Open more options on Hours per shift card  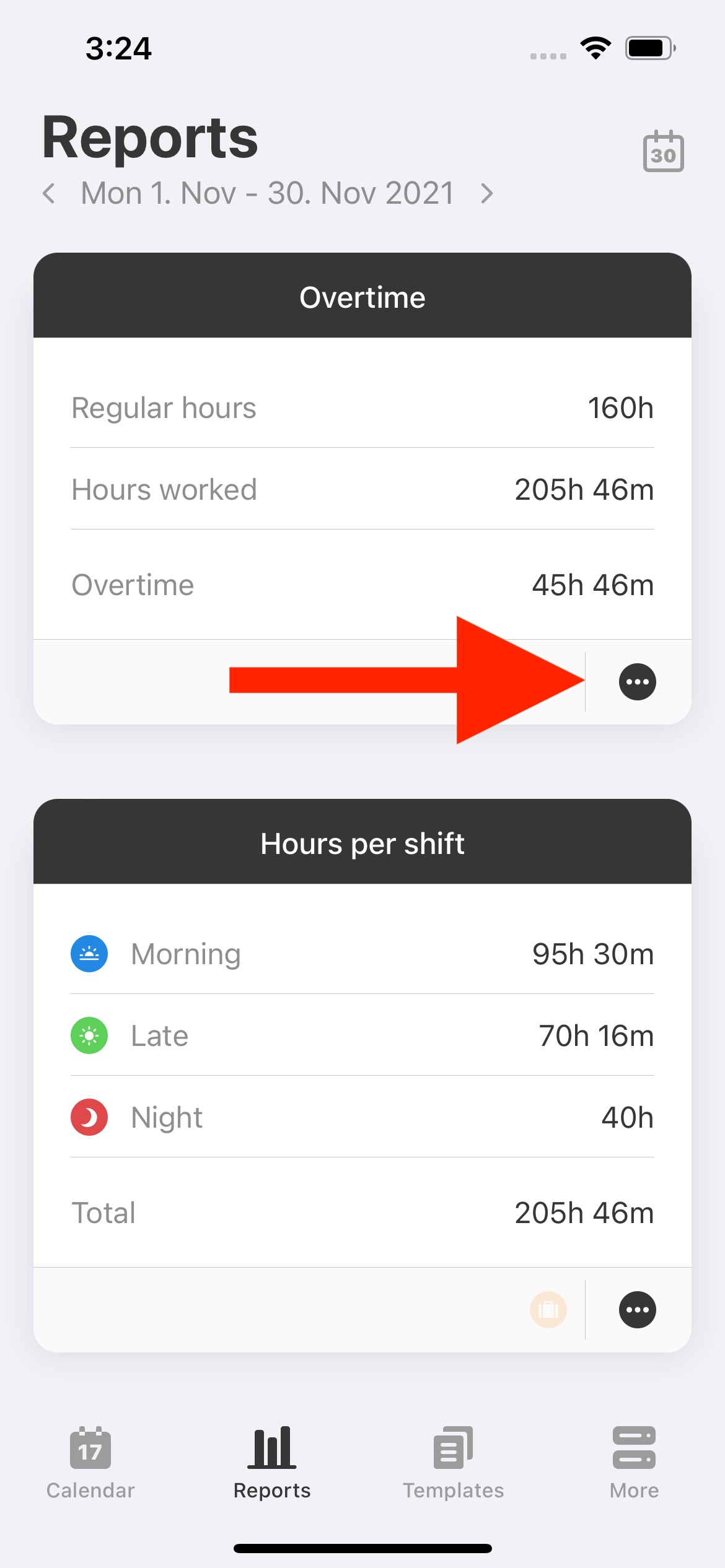click(637, 1310)
